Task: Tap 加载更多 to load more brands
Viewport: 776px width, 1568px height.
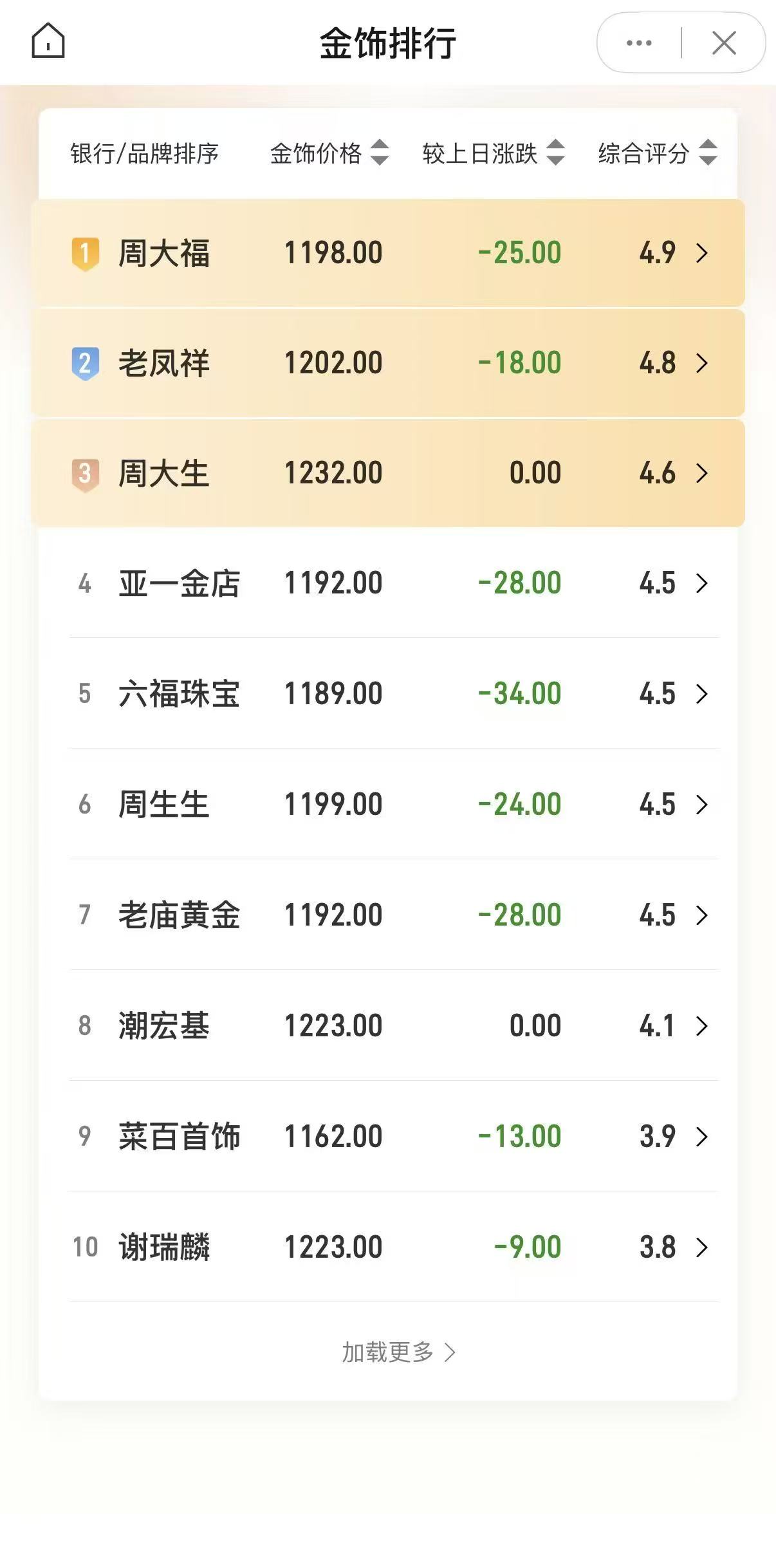Action: click(x=397, y=1352)
